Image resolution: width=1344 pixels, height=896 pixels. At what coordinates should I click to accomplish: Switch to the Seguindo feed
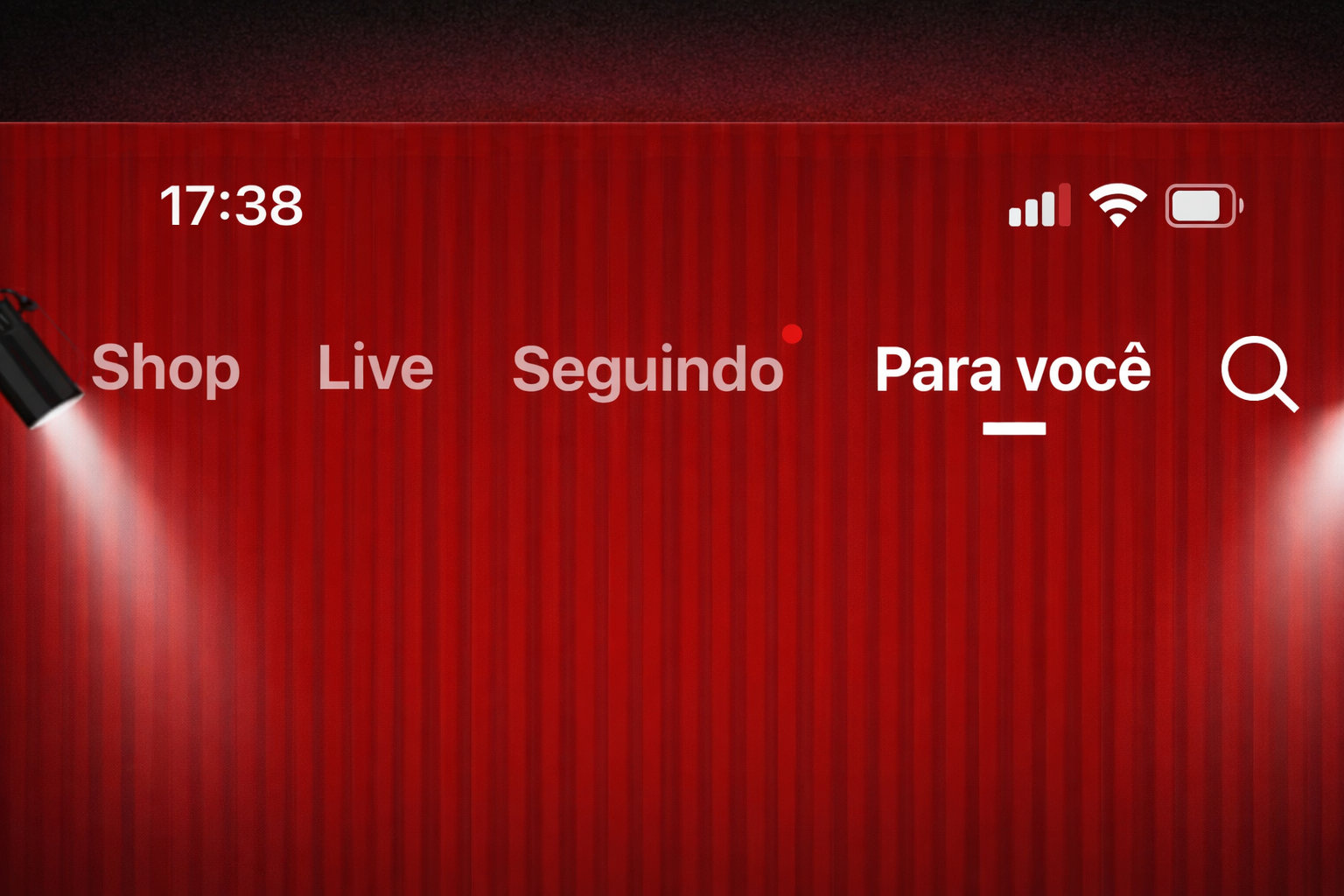[647, 370]
